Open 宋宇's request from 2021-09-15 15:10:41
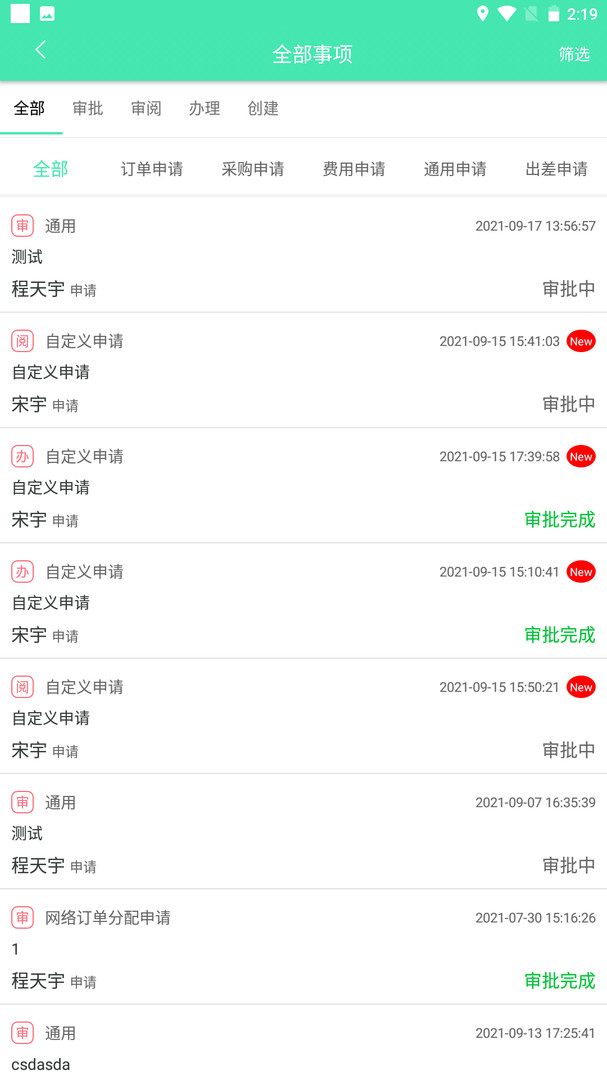The width and height of the screenshot is (607, 1080). click(x=303, y=602)
